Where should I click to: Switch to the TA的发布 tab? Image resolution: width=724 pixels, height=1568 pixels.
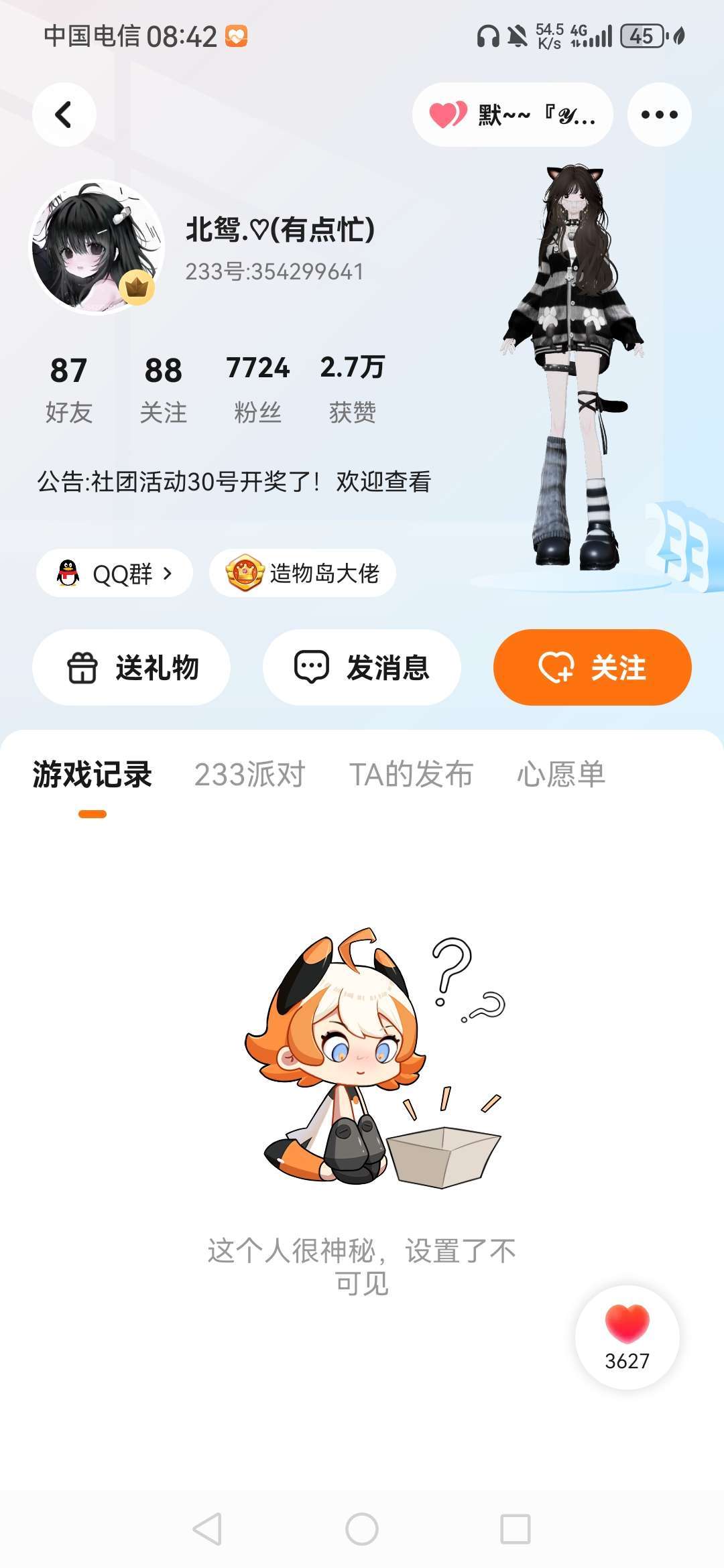click(x=410, y=775)
